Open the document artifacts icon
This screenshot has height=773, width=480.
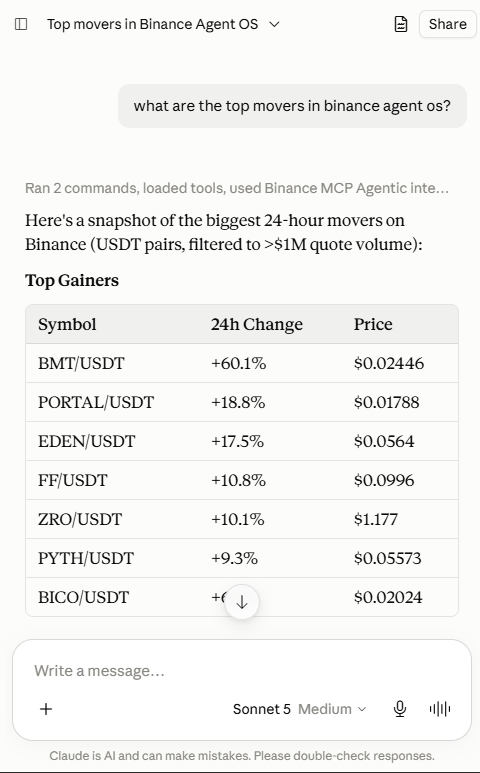(x=401, y=24)
